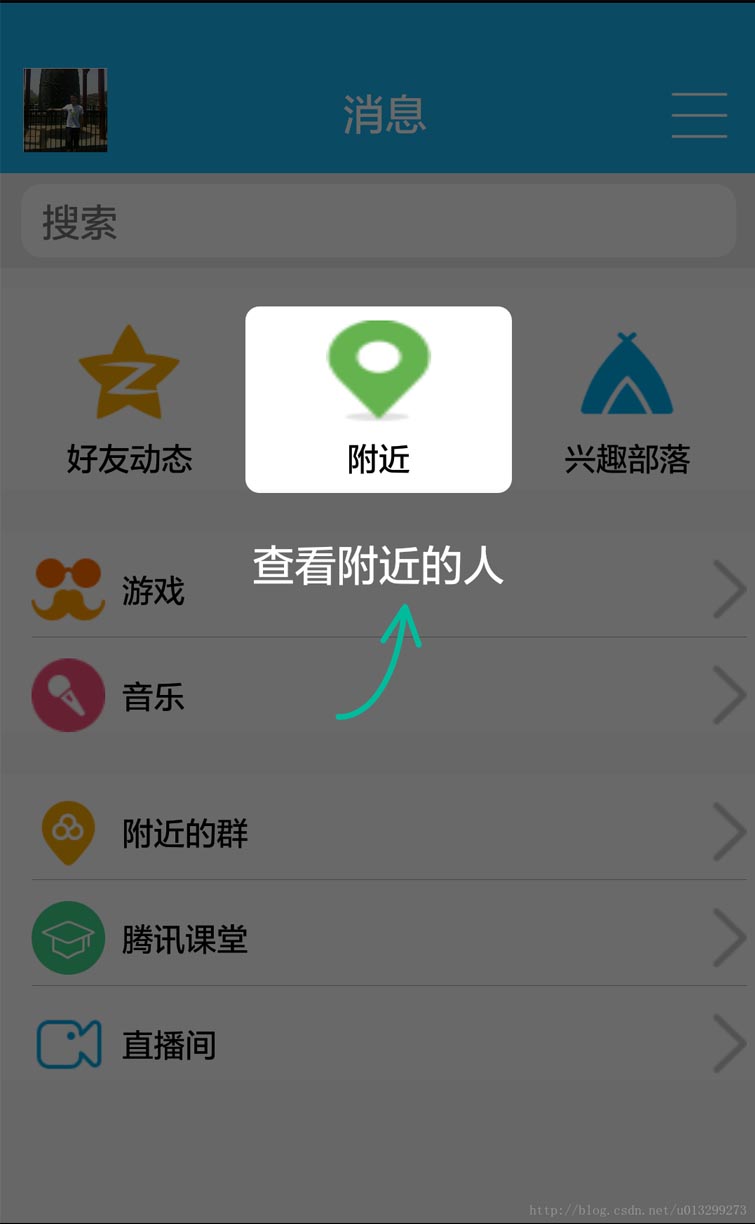Image resolution: width=755 pixels, height=1224 pixels.
Task: Open 腾讯课堂 Tencent classroom row
Action: point(378,938)
